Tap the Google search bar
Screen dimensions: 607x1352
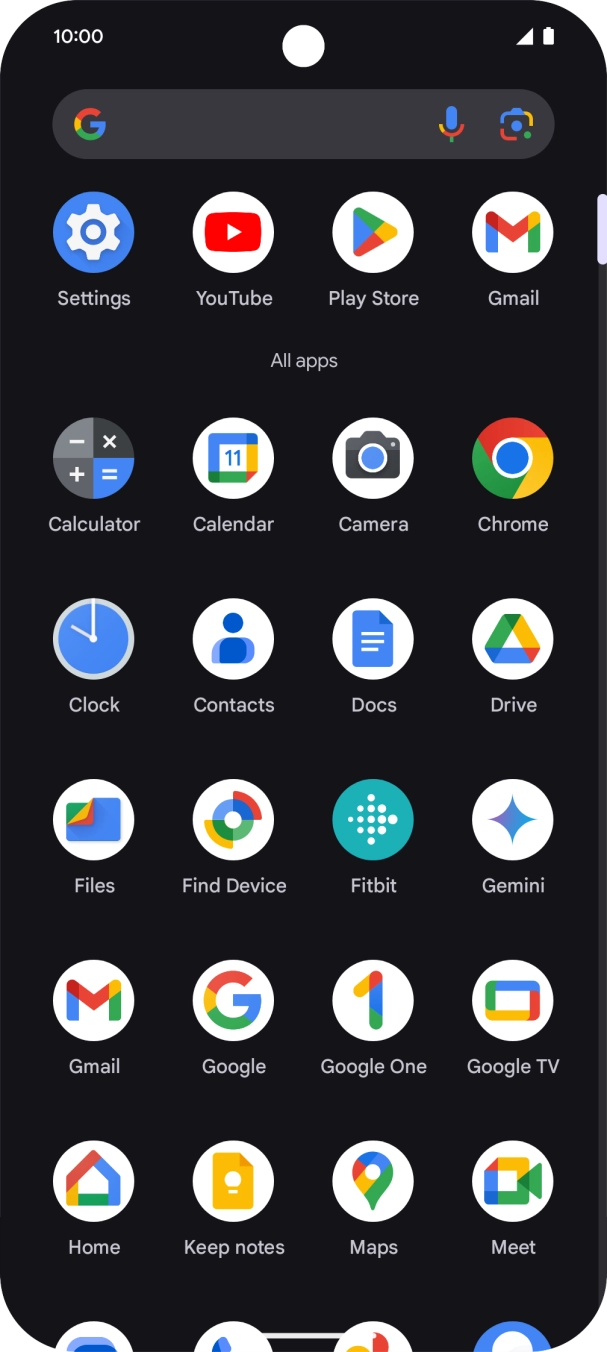(x=303, y=124)
